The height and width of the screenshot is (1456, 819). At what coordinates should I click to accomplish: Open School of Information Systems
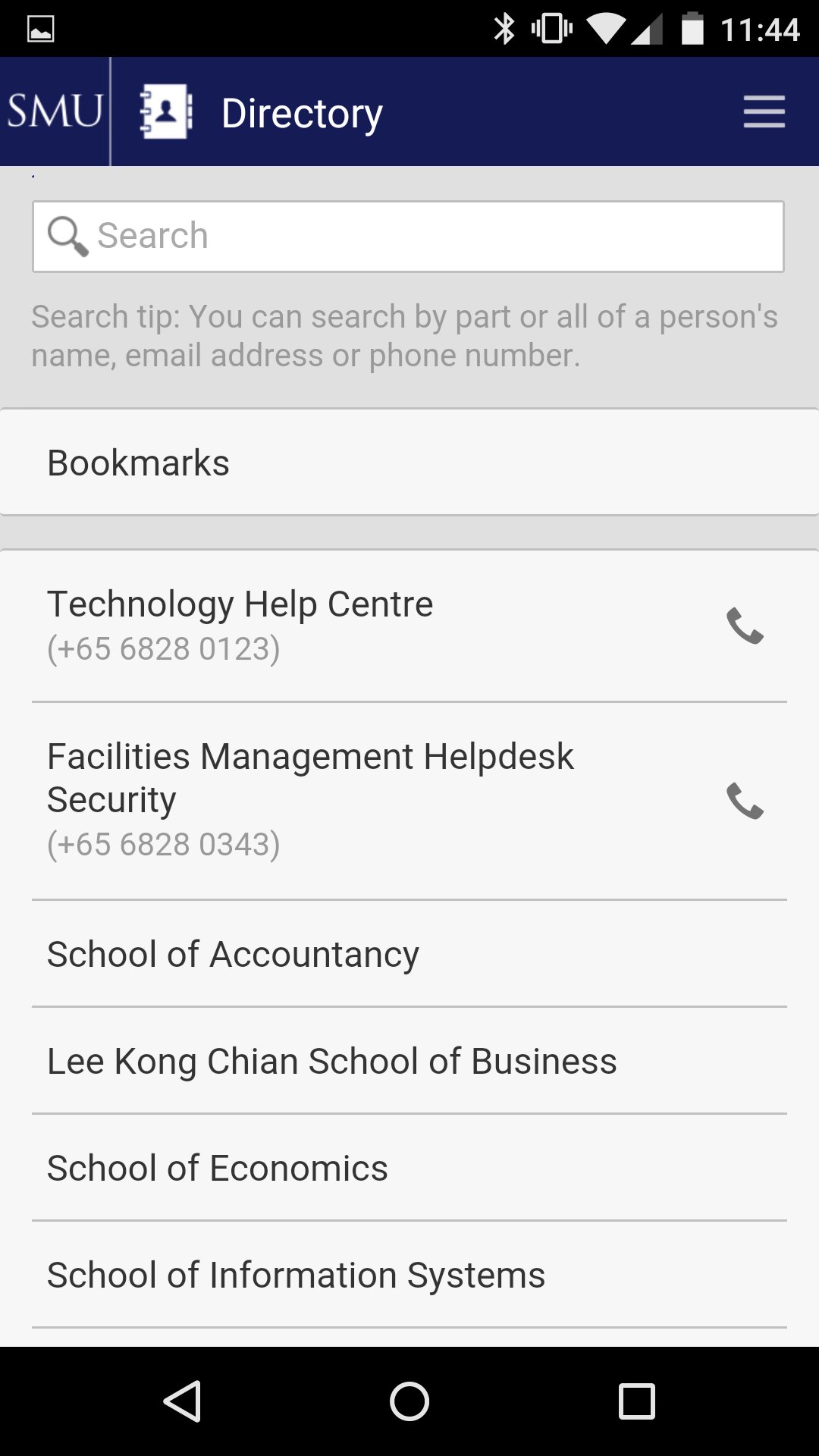(x=409, y=1275)
